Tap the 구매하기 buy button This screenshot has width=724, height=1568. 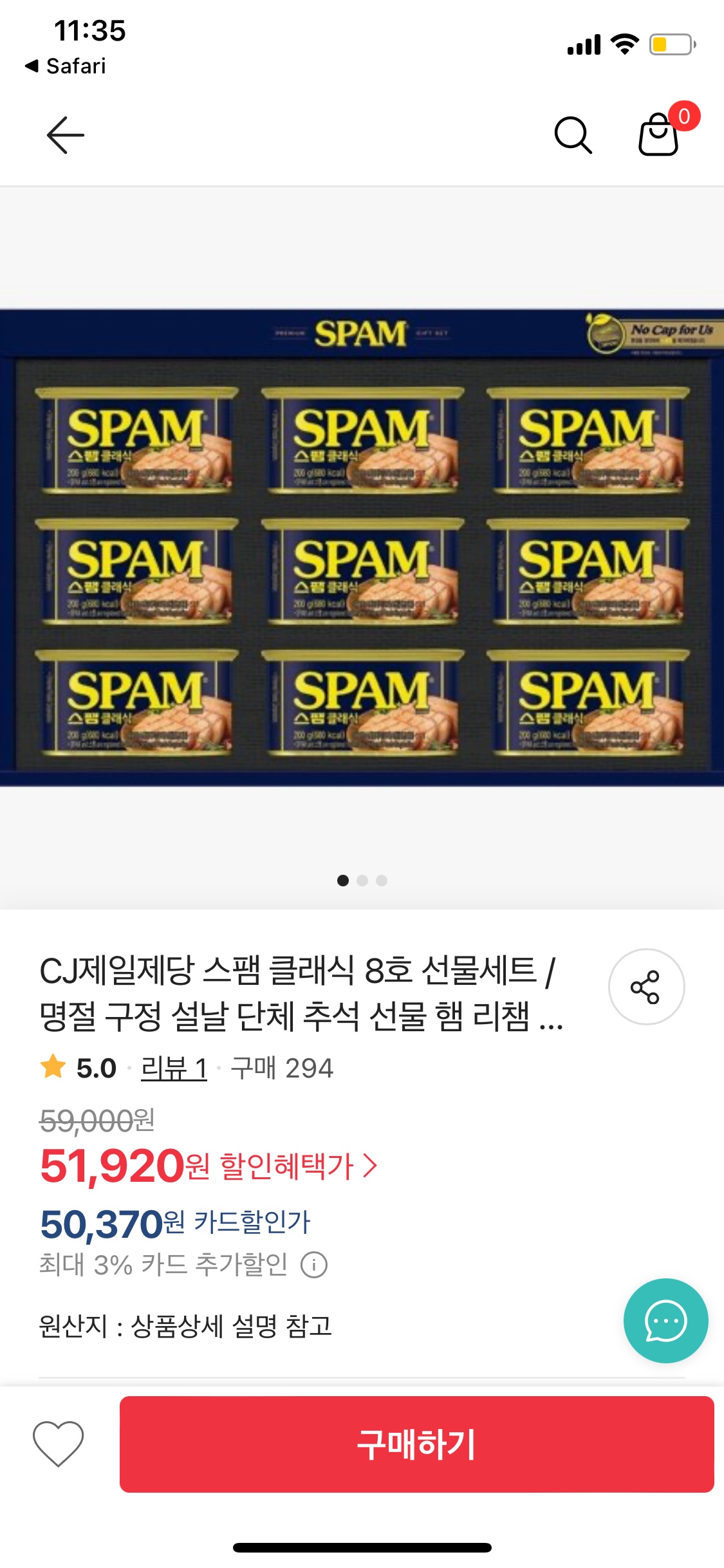click(x=416, y=1444)
